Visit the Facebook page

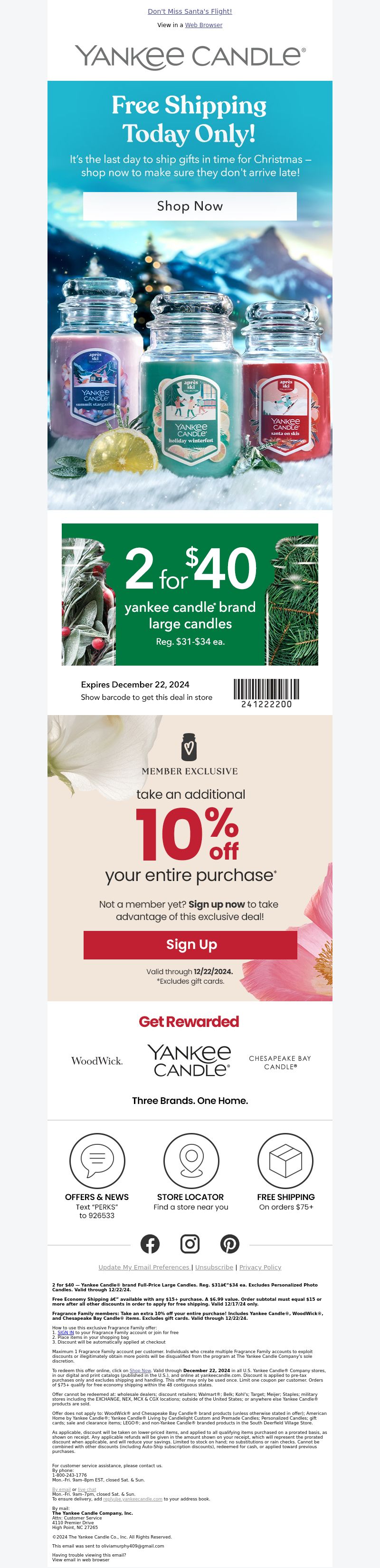pyautogui.click(x=150, y=1244)
